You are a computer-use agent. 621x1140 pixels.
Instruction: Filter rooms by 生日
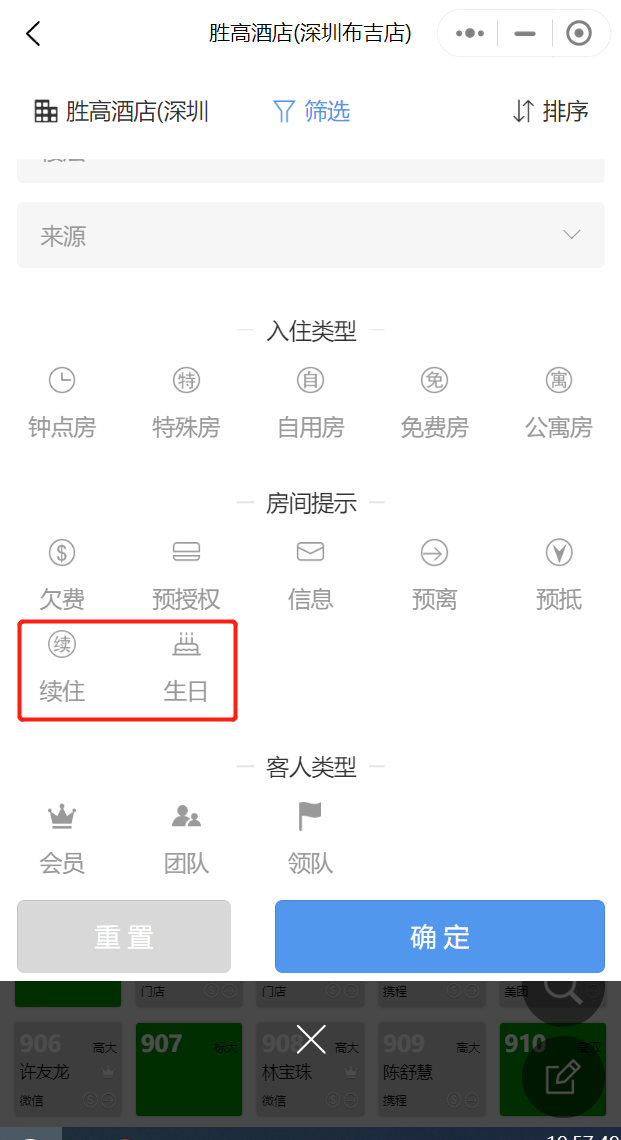pyautogui.click(x=186, y=667)
